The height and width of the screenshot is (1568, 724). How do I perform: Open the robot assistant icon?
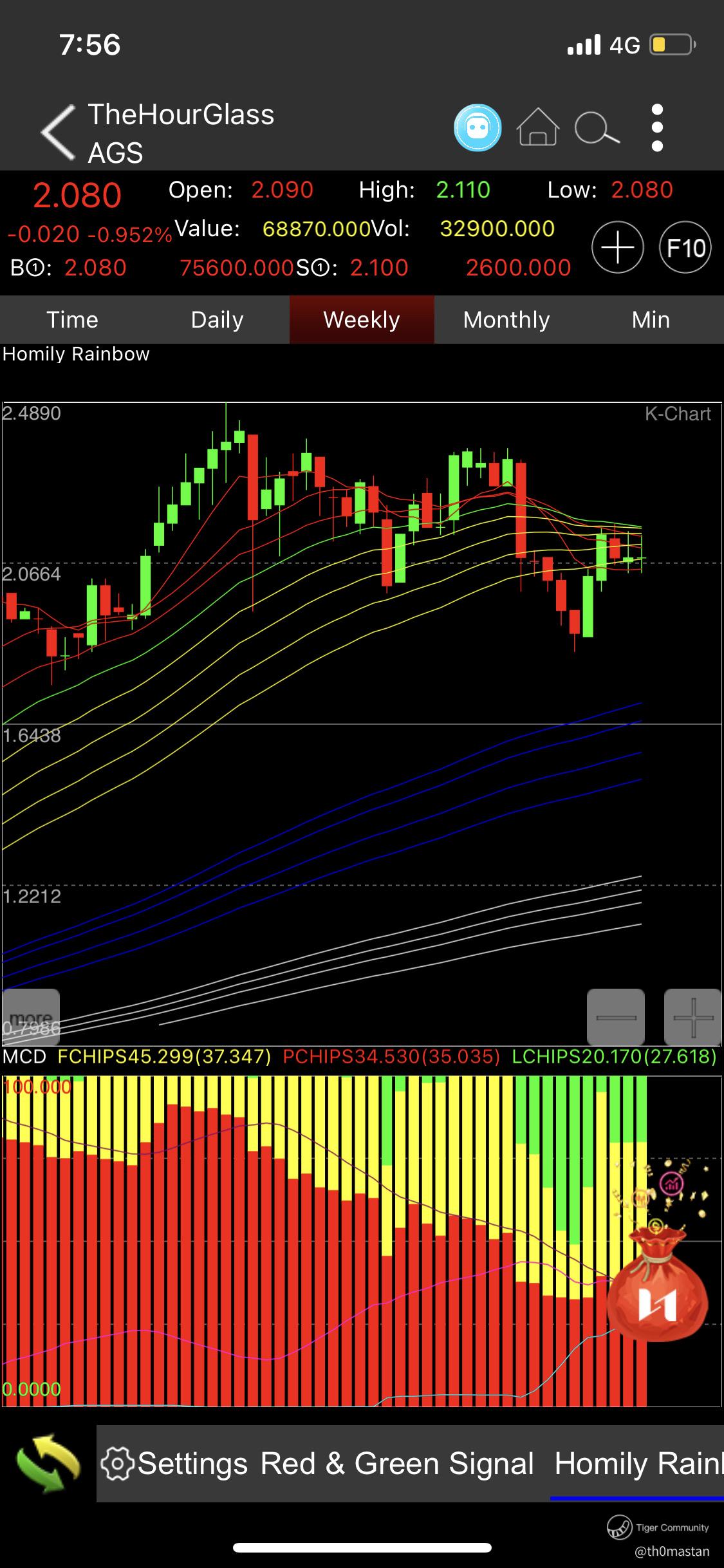477,127
